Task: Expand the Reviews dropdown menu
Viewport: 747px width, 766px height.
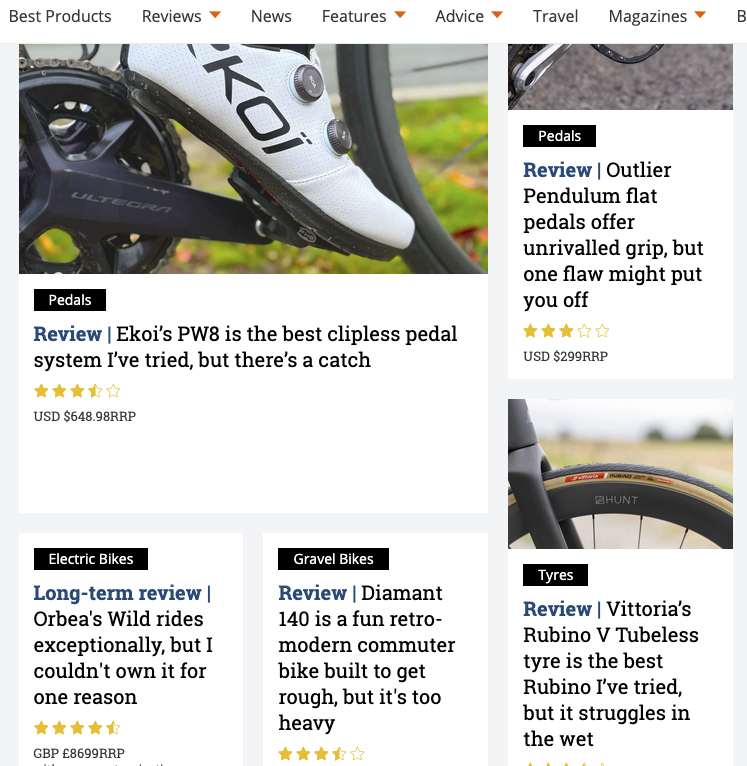Action: coord(180,16)
